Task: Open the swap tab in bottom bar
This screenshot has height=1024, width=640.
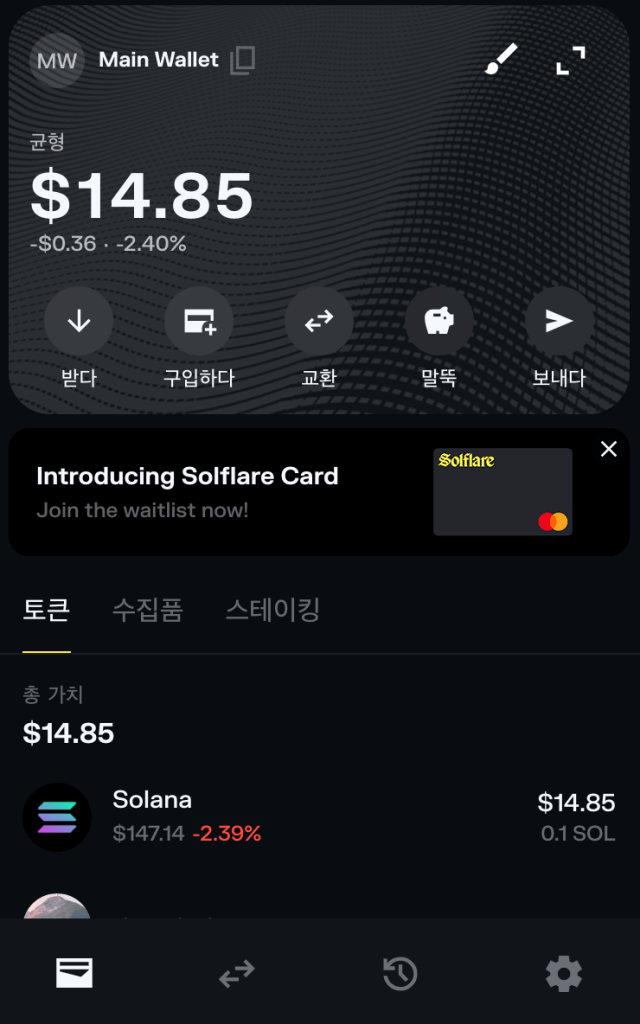Action: coord(237,973)
